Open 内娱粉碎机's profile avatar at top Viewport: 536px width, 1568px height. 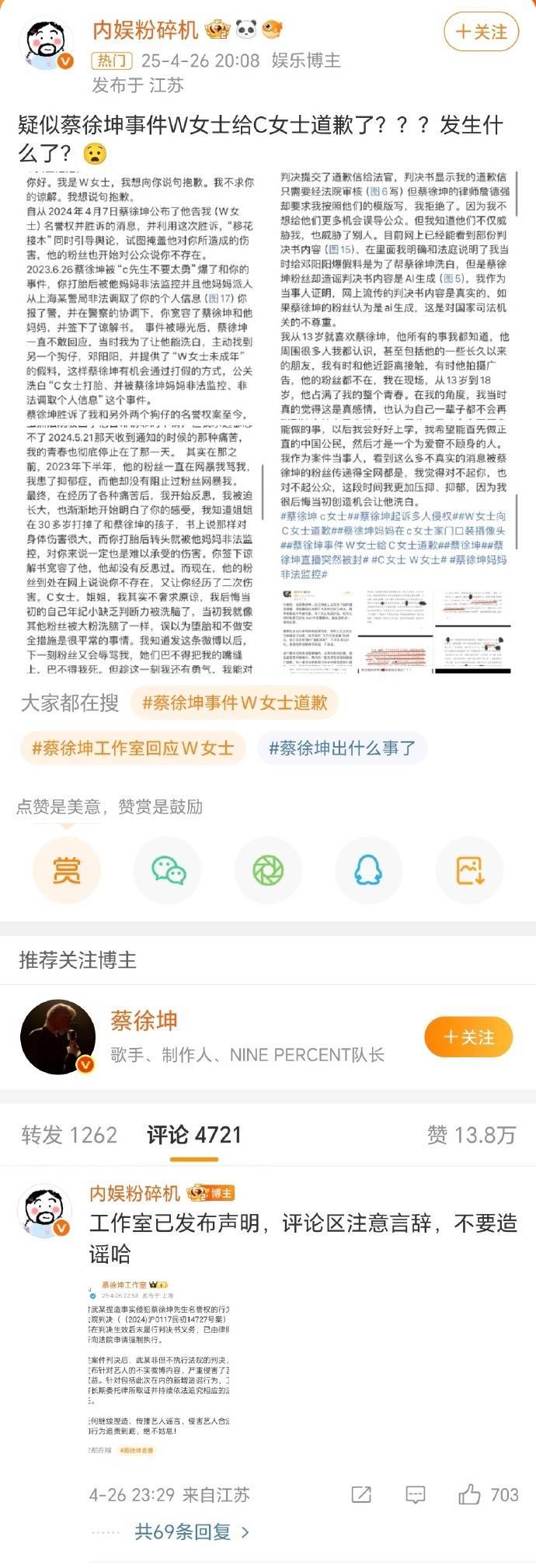point(50,45)
